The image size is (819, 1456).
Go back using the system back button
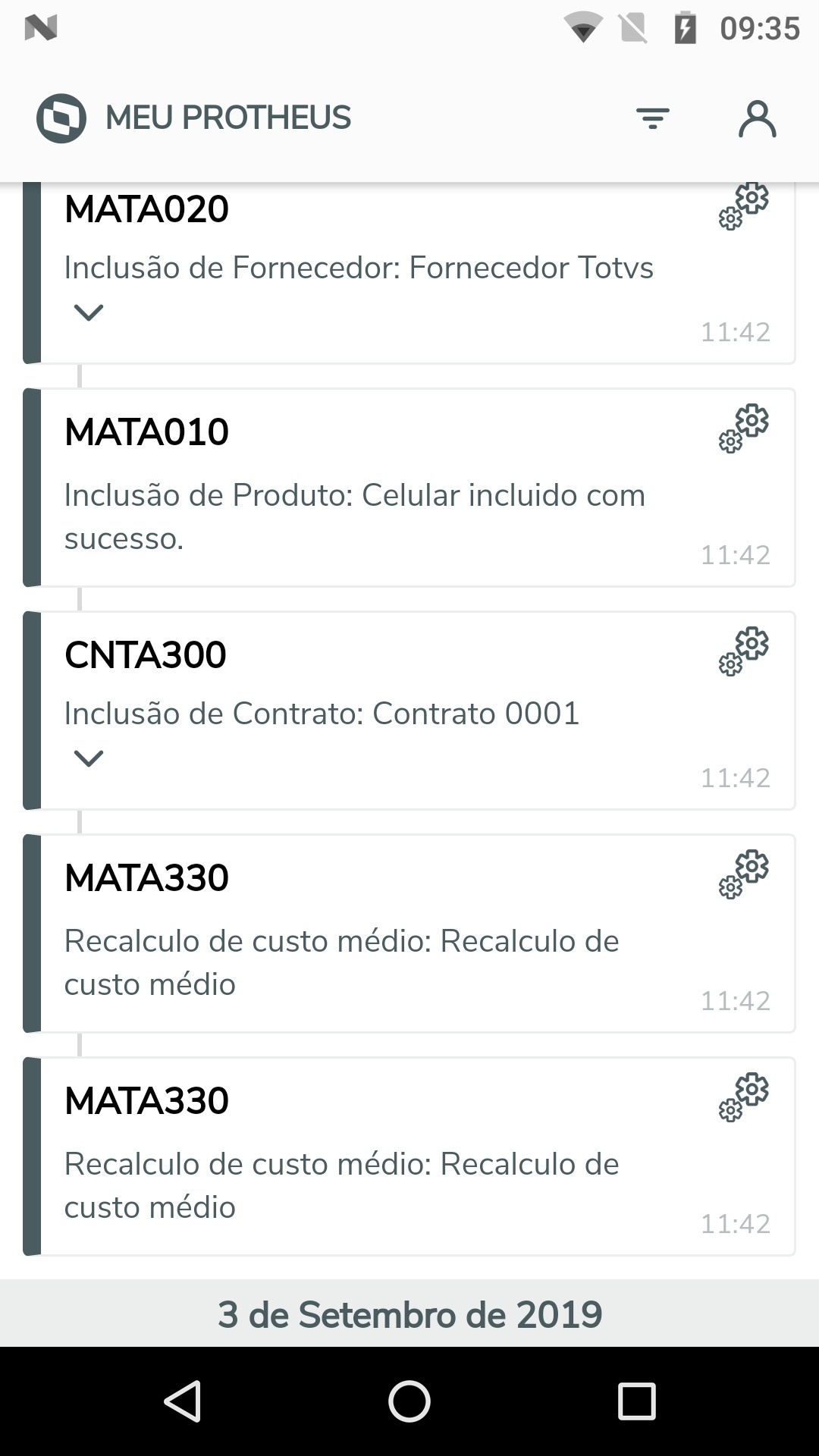click(183, 1401)
